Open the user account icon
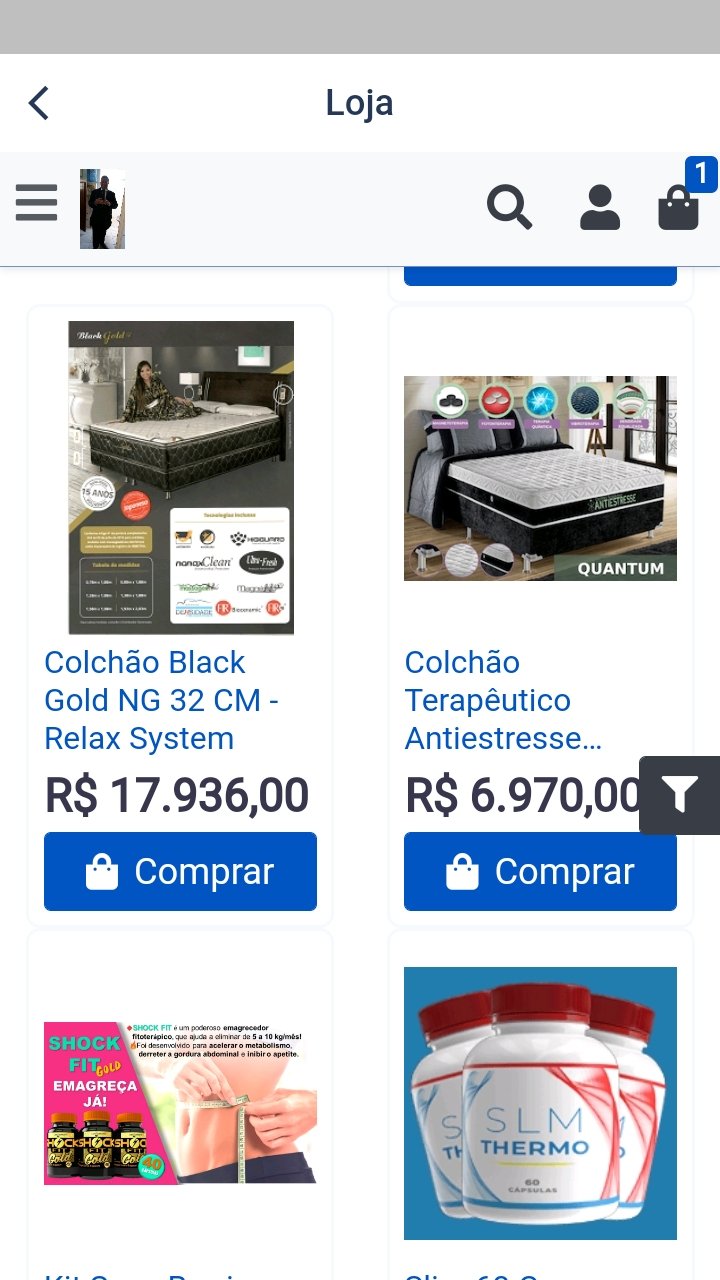Image resolution: width=720 pixels, height=1280 pixels. [599, 208]
